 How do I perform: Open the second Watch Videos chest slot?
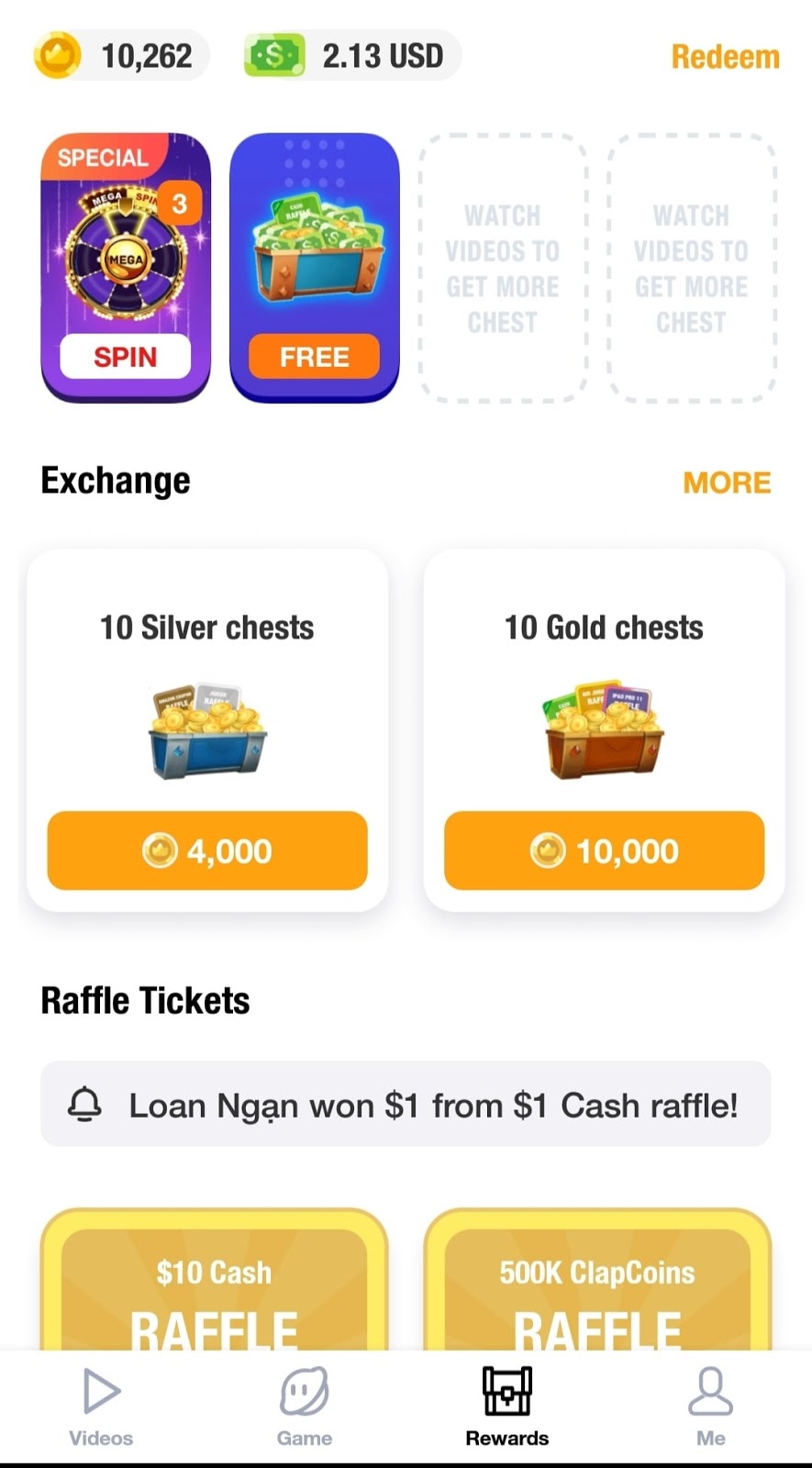click(x=692, y=268)
